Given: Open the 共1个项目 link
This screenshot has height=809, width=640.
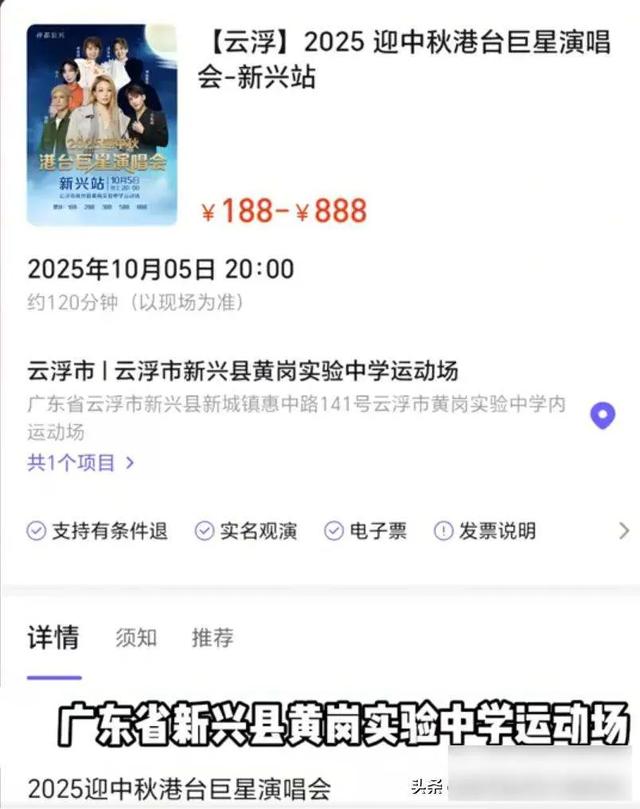Looking at the screenshot, I should [80, 463].
